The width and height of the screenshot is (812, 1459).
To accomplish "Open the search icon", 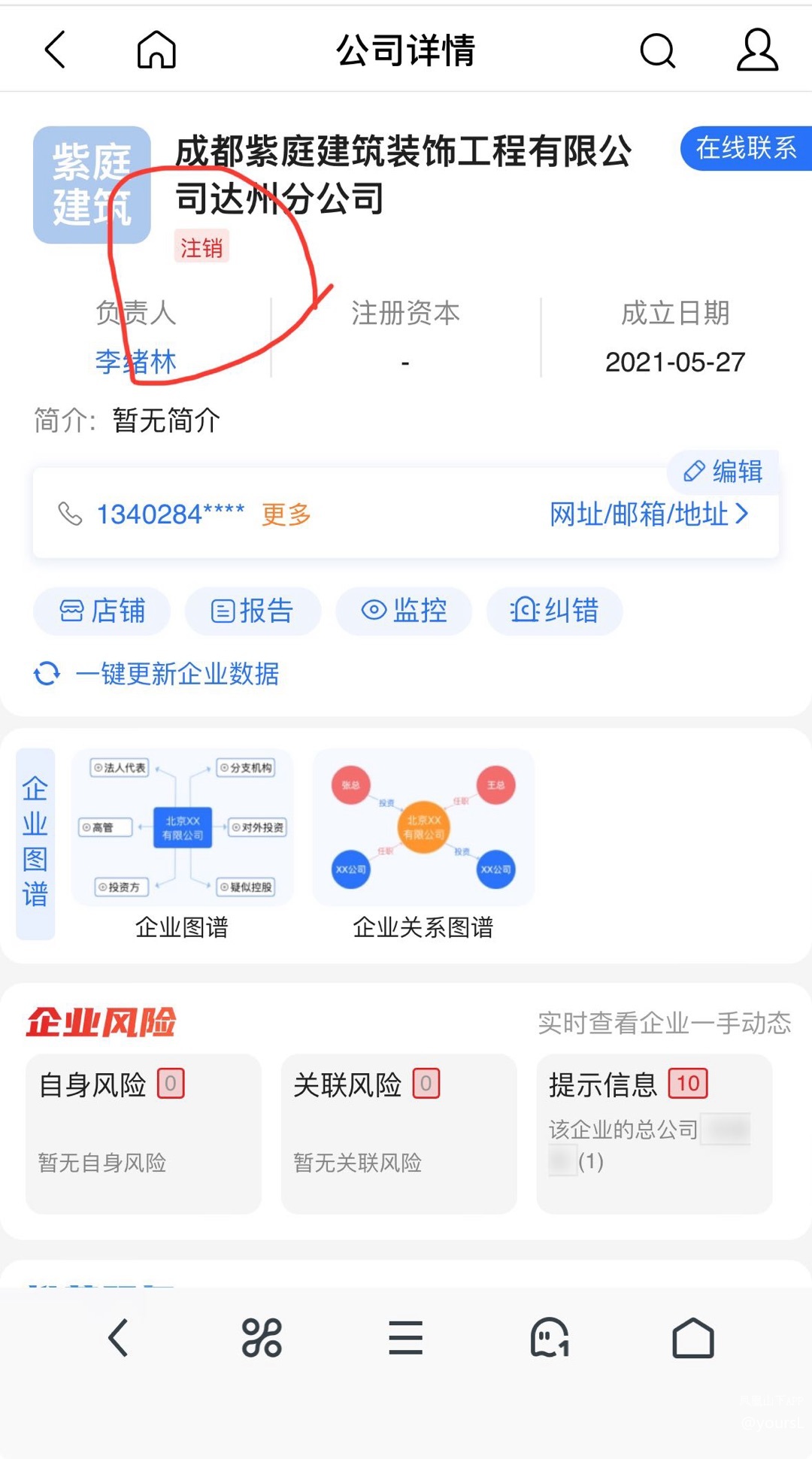I will click(x=657, y=50).
